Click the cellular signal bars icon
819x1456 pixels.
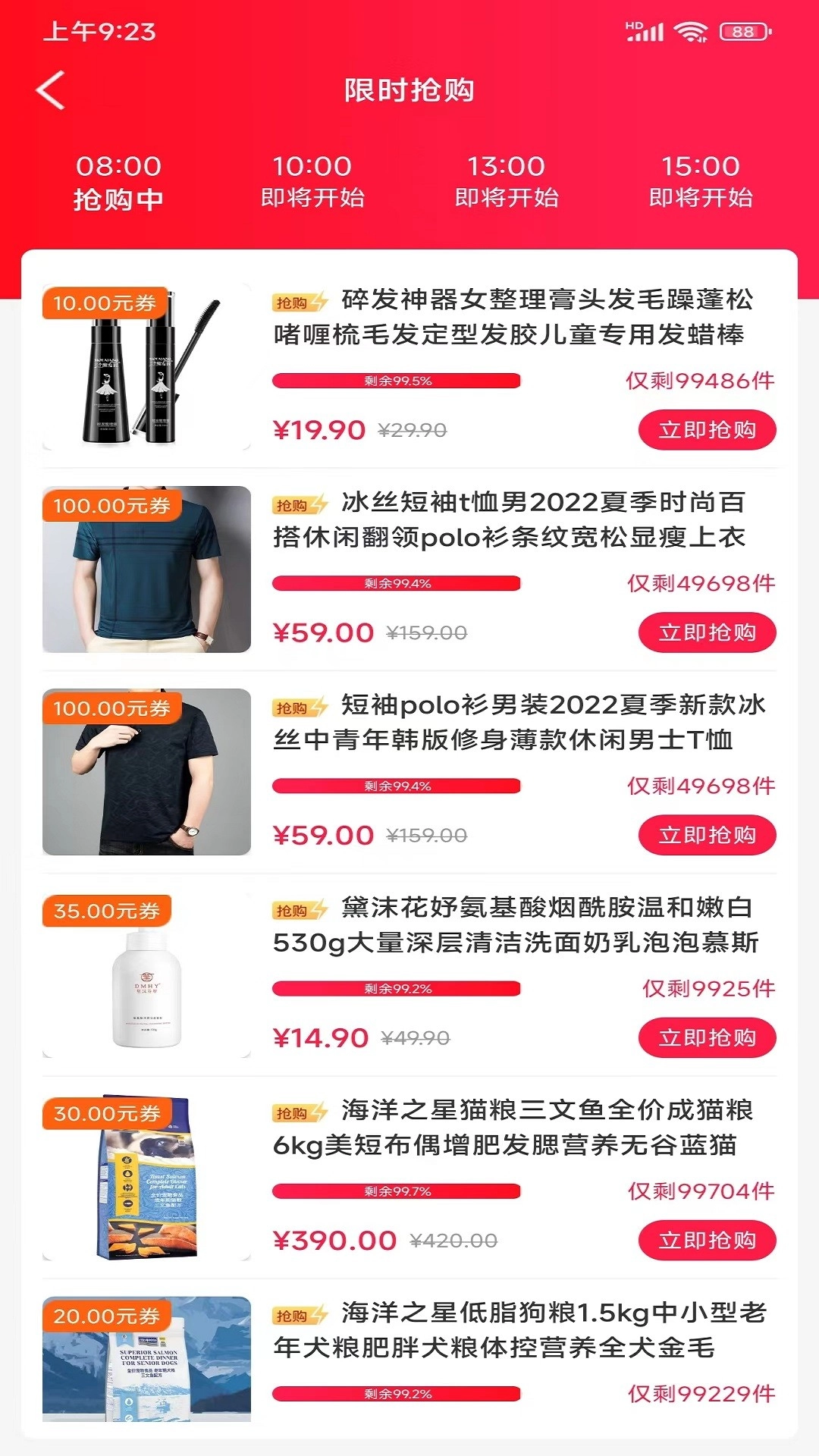[650, 31]
